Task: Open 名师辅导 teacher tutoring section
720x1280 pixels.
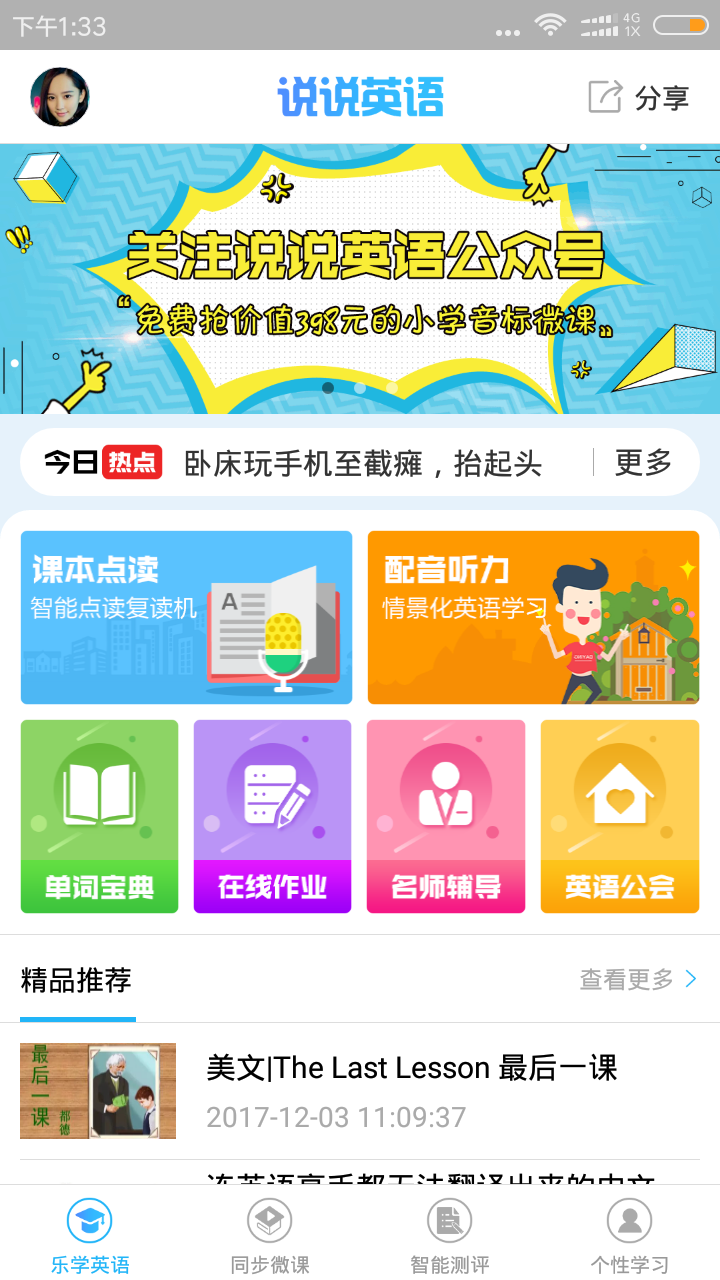Action: point(445,816)
